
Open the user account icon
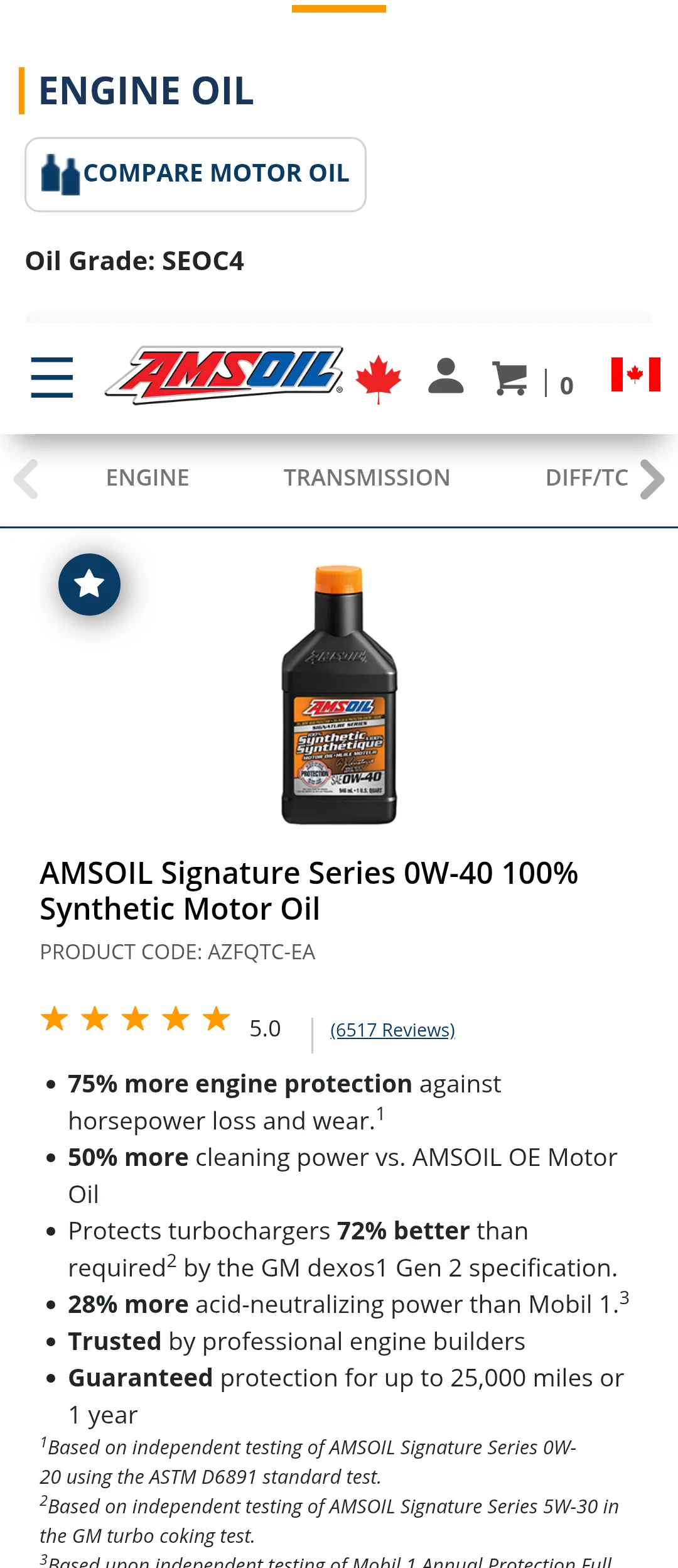pyautogui.click(x=447, y=377)
